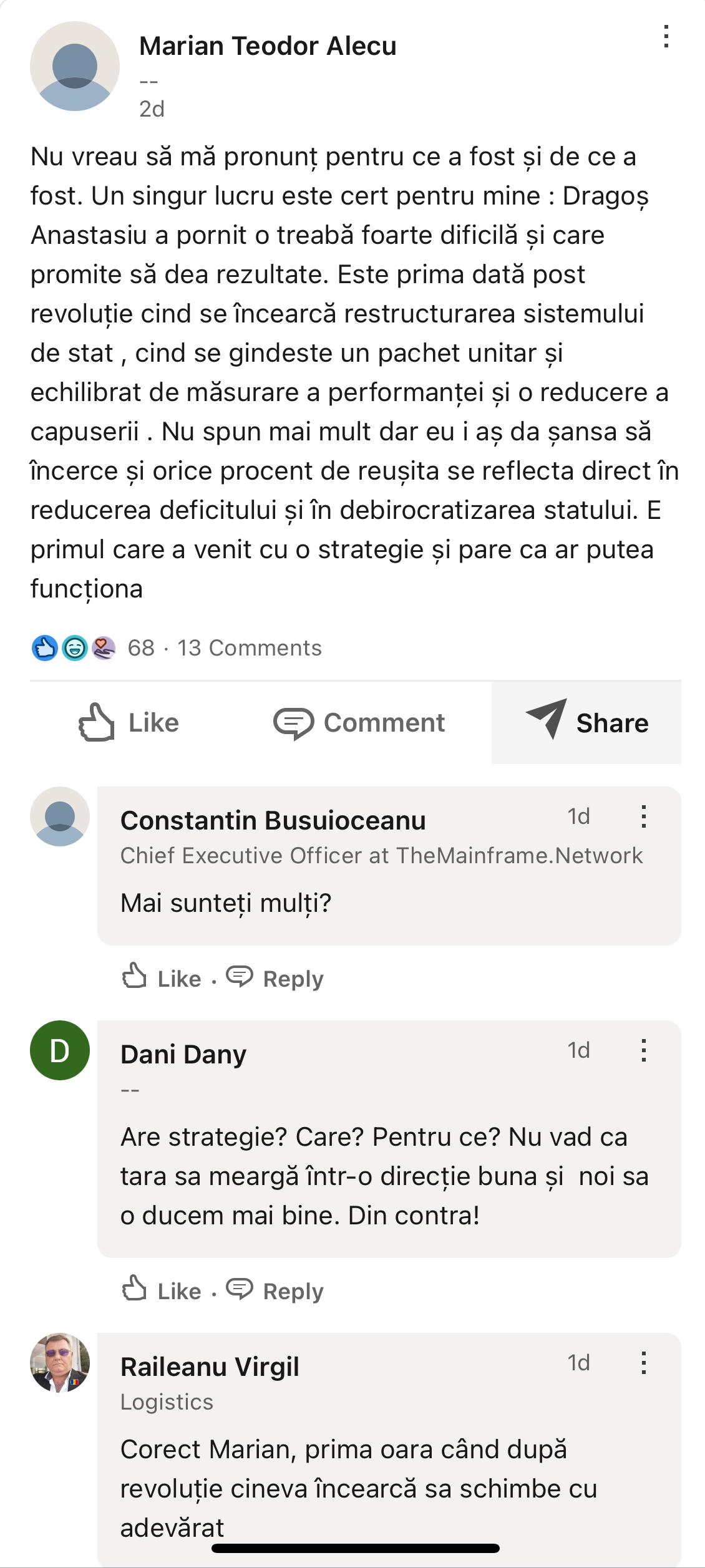Share this post

click(x=586, y=722)
